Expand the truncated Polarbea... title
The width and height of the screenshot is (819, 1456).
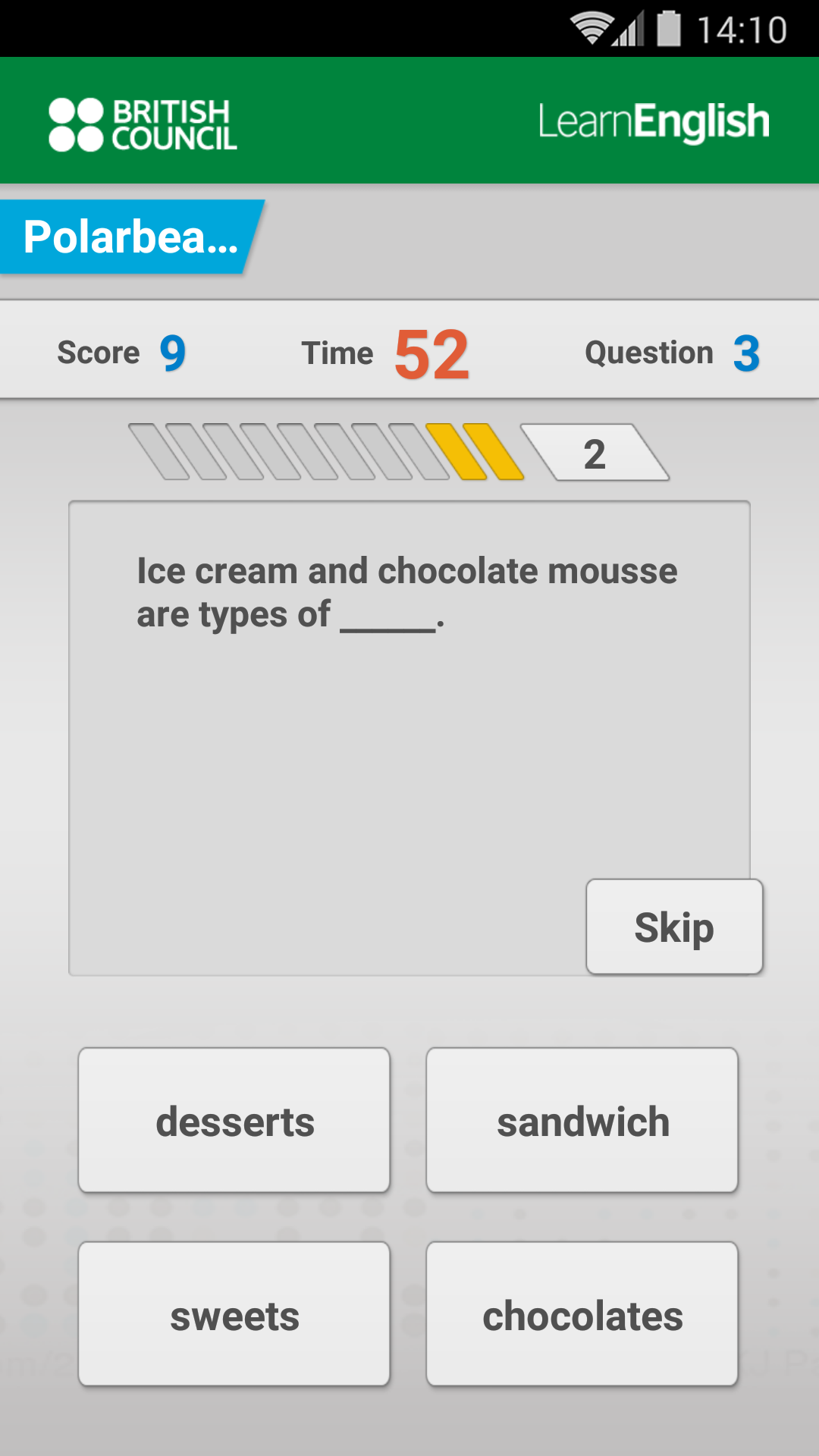(129, 237)
